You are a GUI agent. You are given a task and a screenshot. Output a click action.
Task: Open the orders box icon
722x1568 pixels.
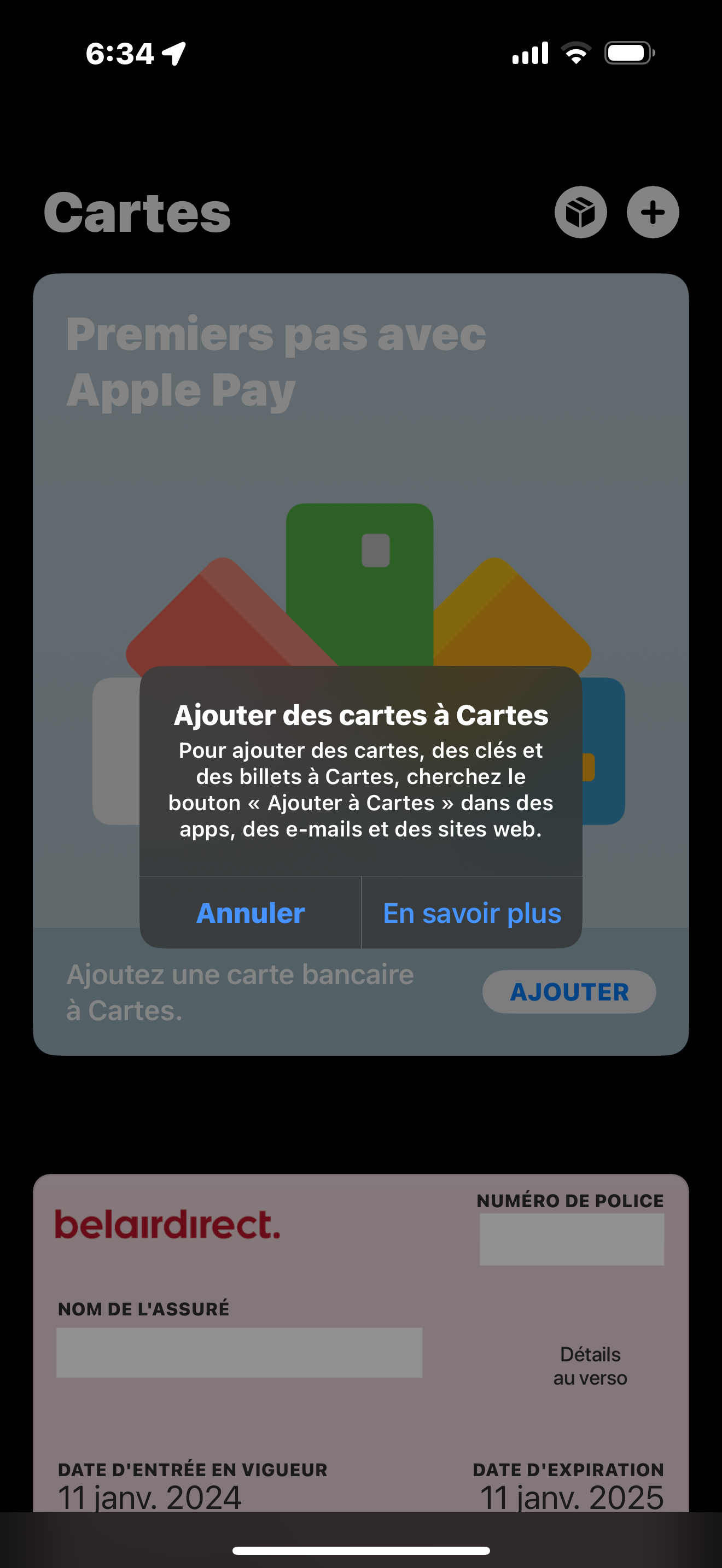tap(580, 213)
